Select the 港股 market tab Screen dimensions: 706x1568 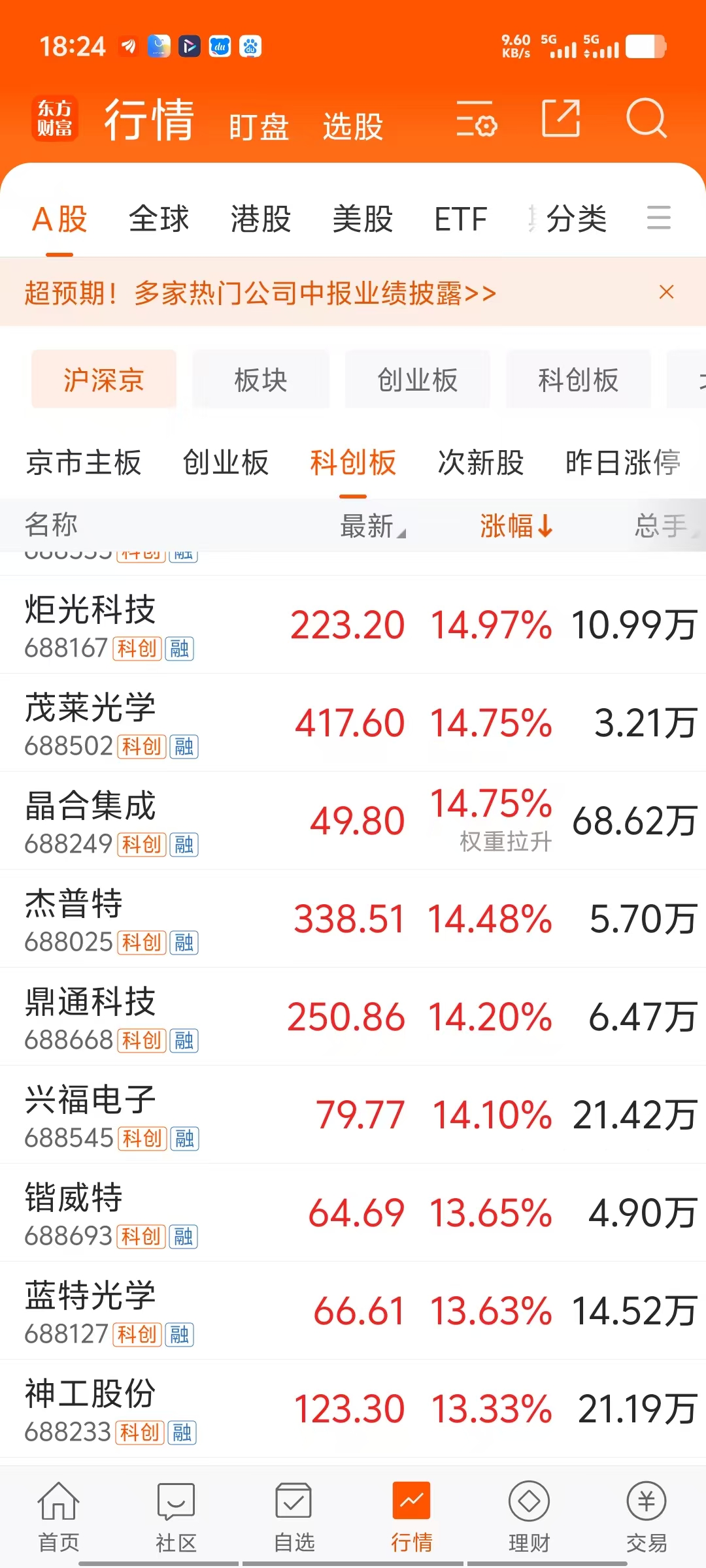pos(261,219)
